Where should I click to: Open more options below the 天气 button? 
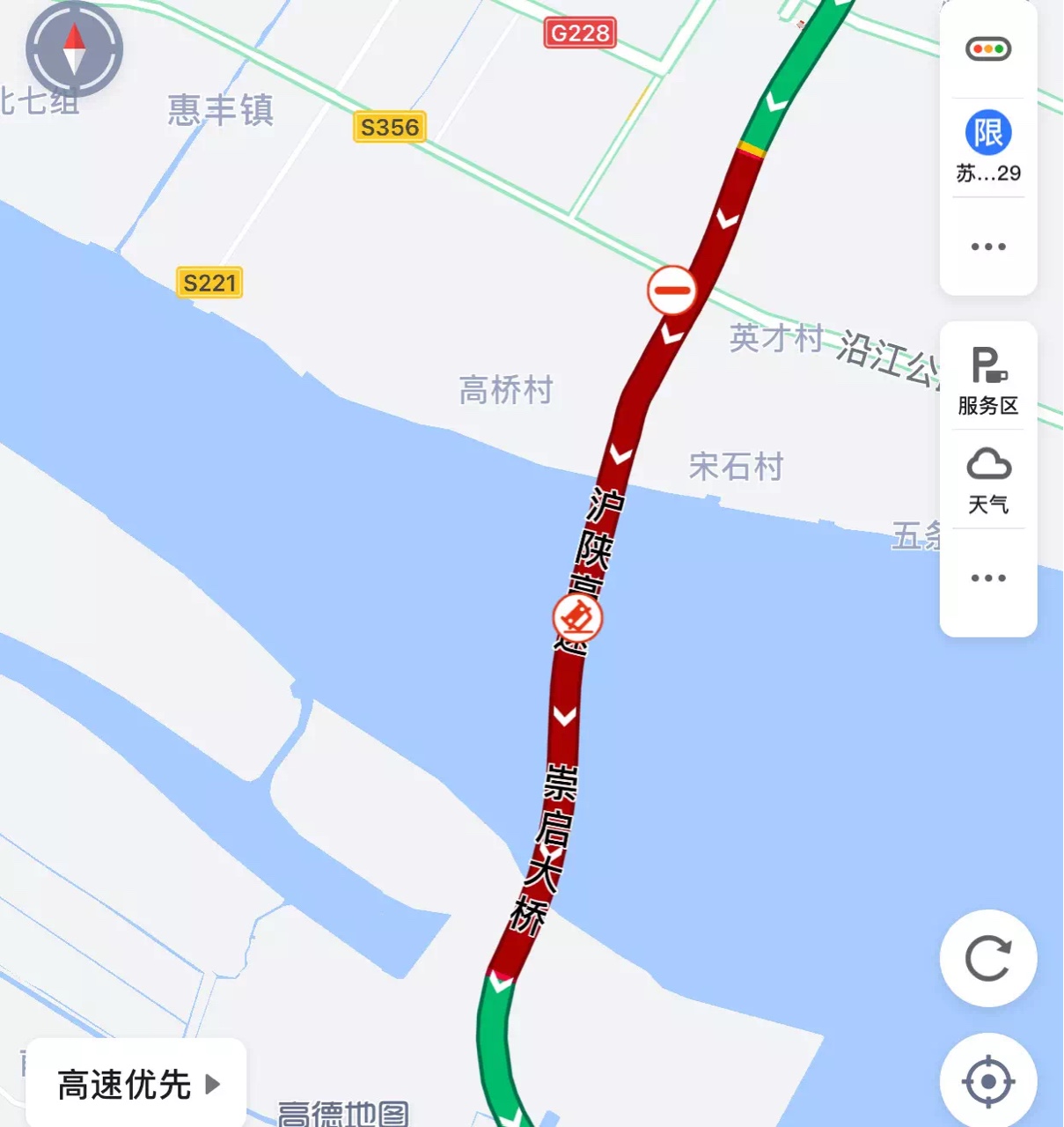coord(988,578)
